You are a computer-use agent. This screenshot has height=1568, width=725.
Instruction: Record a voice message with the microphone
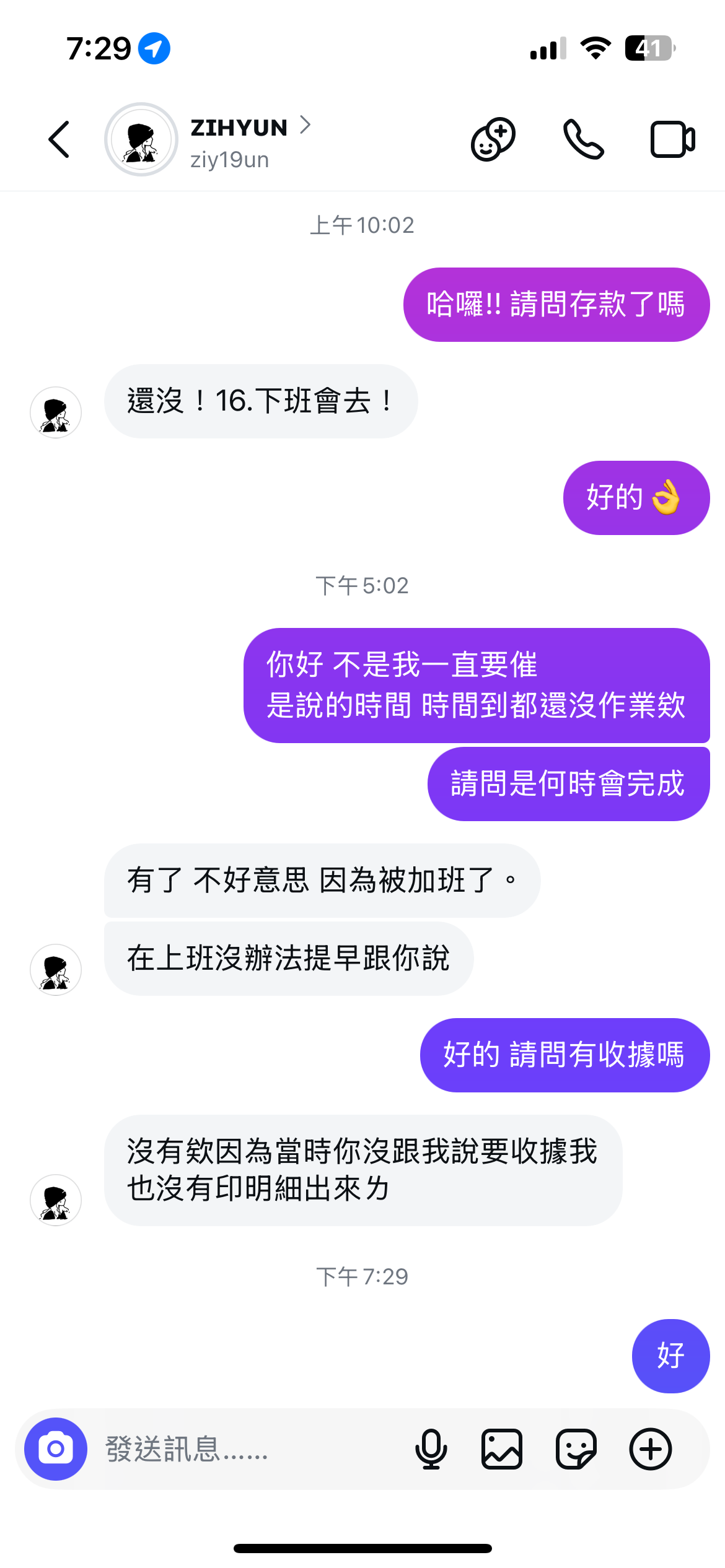pos(431,1449)
